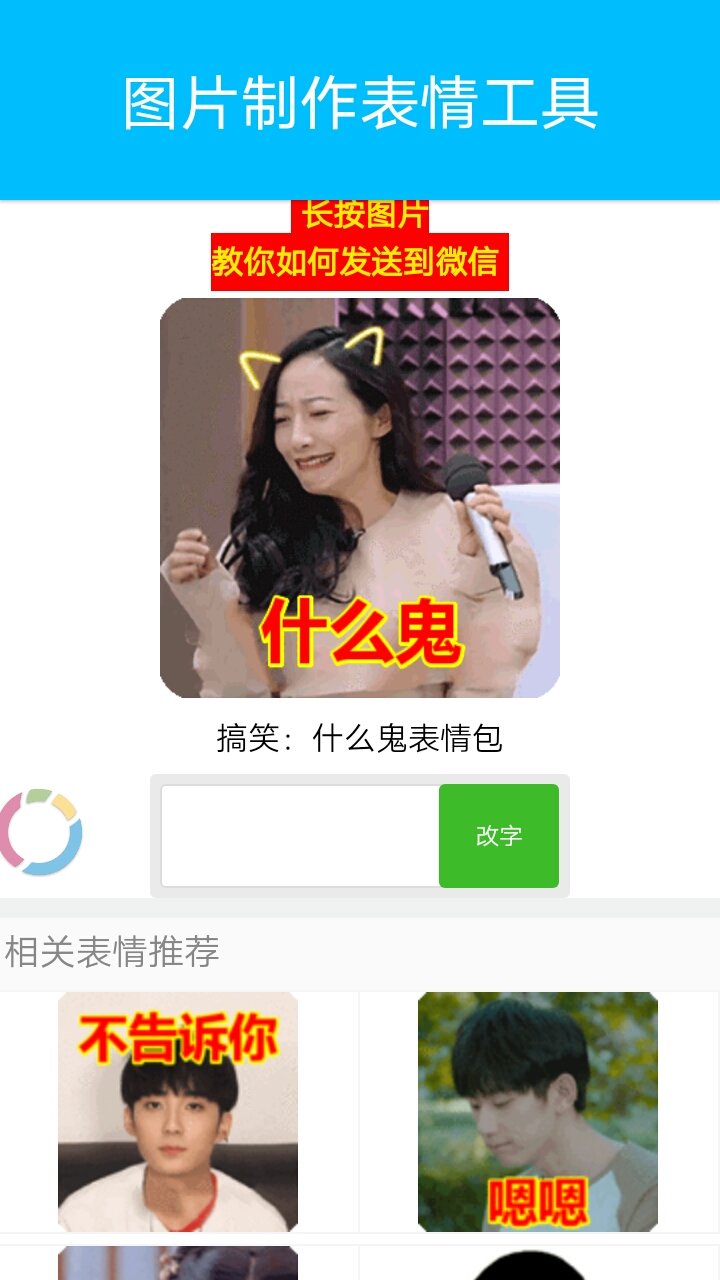720x1280 pixels.
Task: Click the yellow 什么鬼 text on the image
Action: click(362, 630)
